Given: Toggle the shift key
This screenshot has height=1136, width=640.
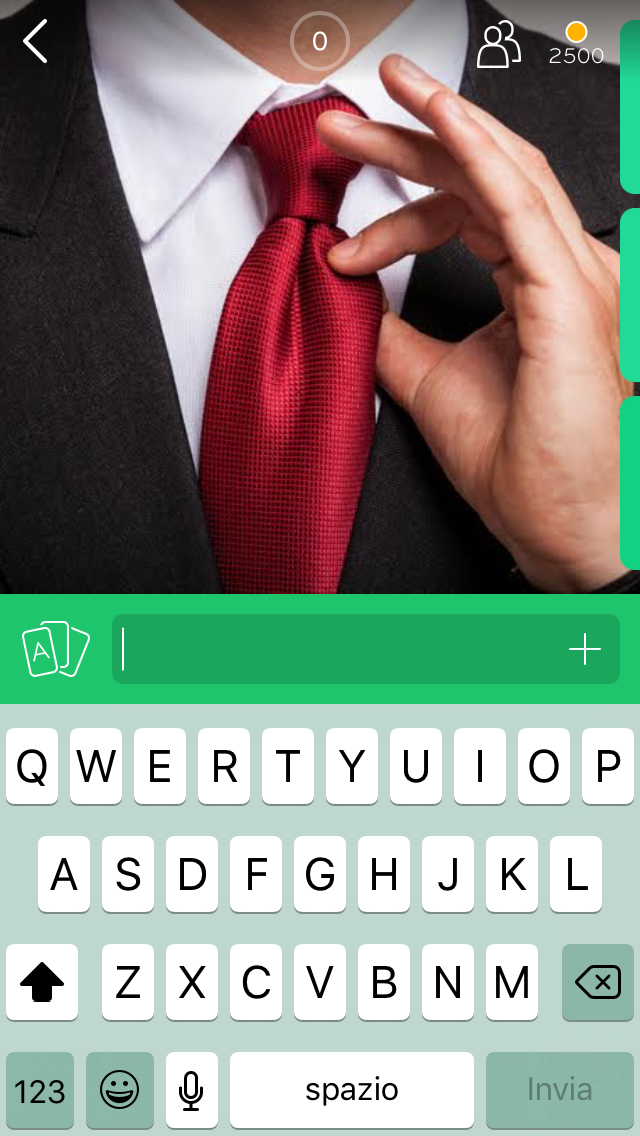Looking at the screenshot, I should pos(42,982).
